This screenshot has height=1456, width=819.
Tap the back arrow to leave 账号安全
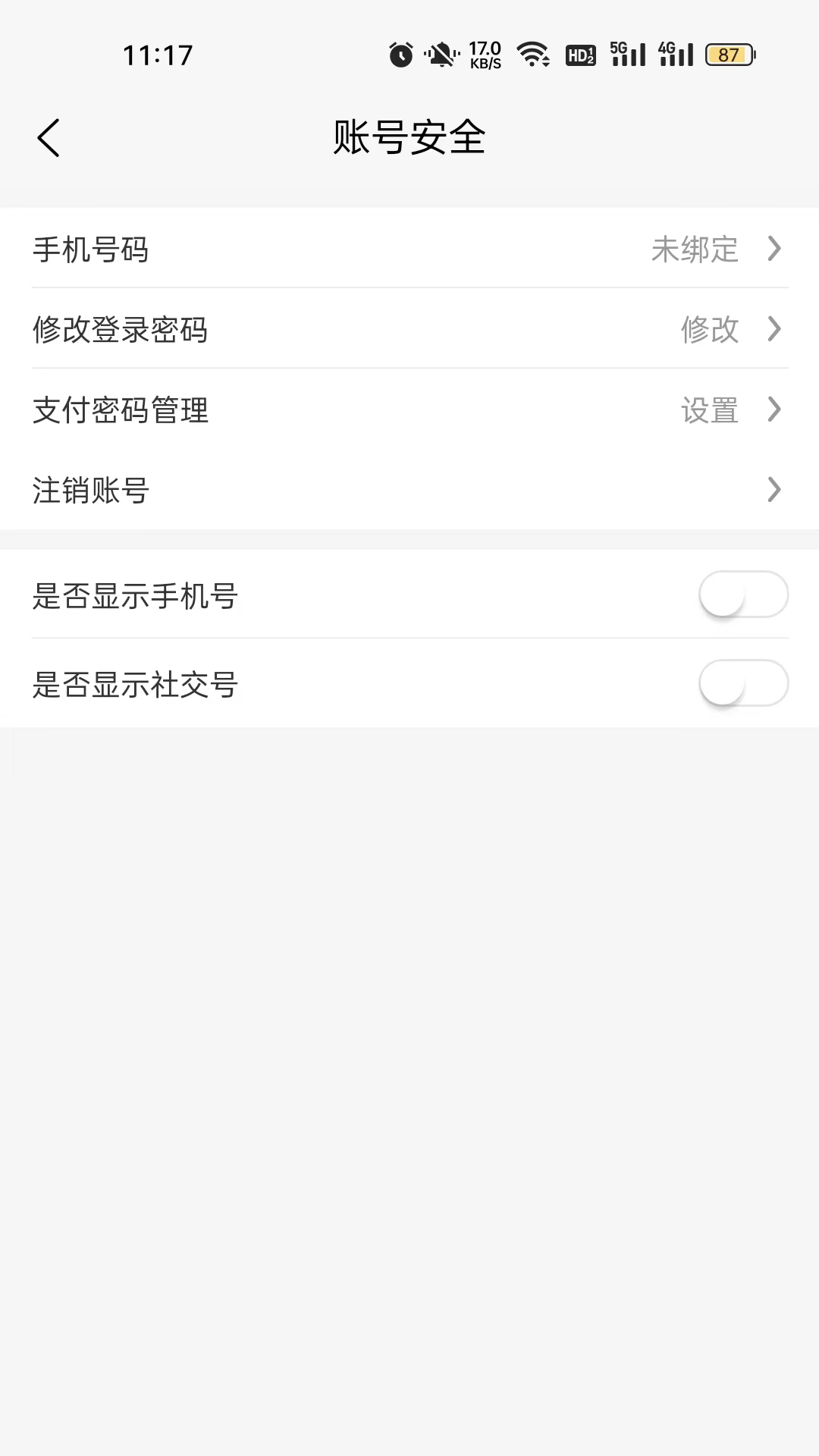tap(49, 138)
